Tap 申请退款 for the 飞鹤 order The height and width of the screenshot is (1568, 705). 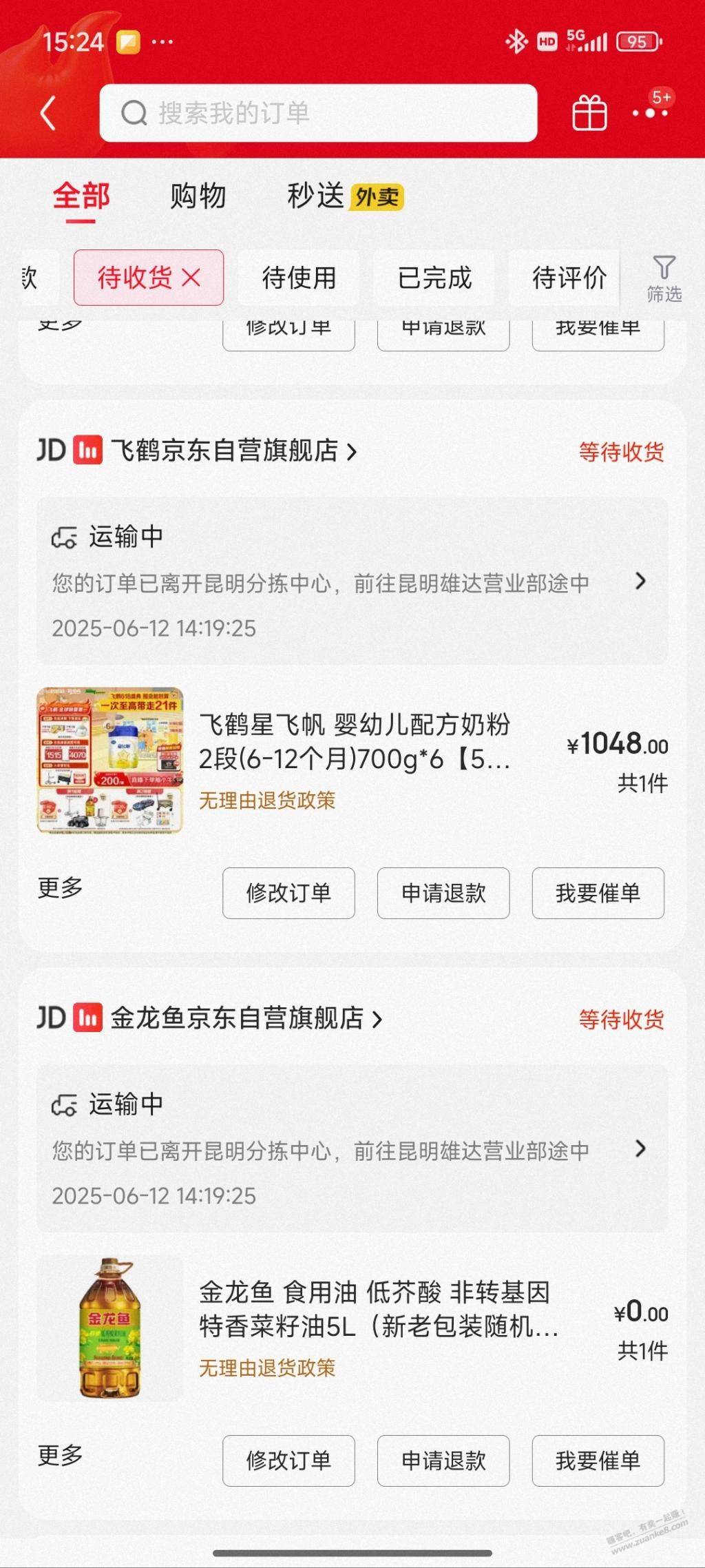click(443, 893)
